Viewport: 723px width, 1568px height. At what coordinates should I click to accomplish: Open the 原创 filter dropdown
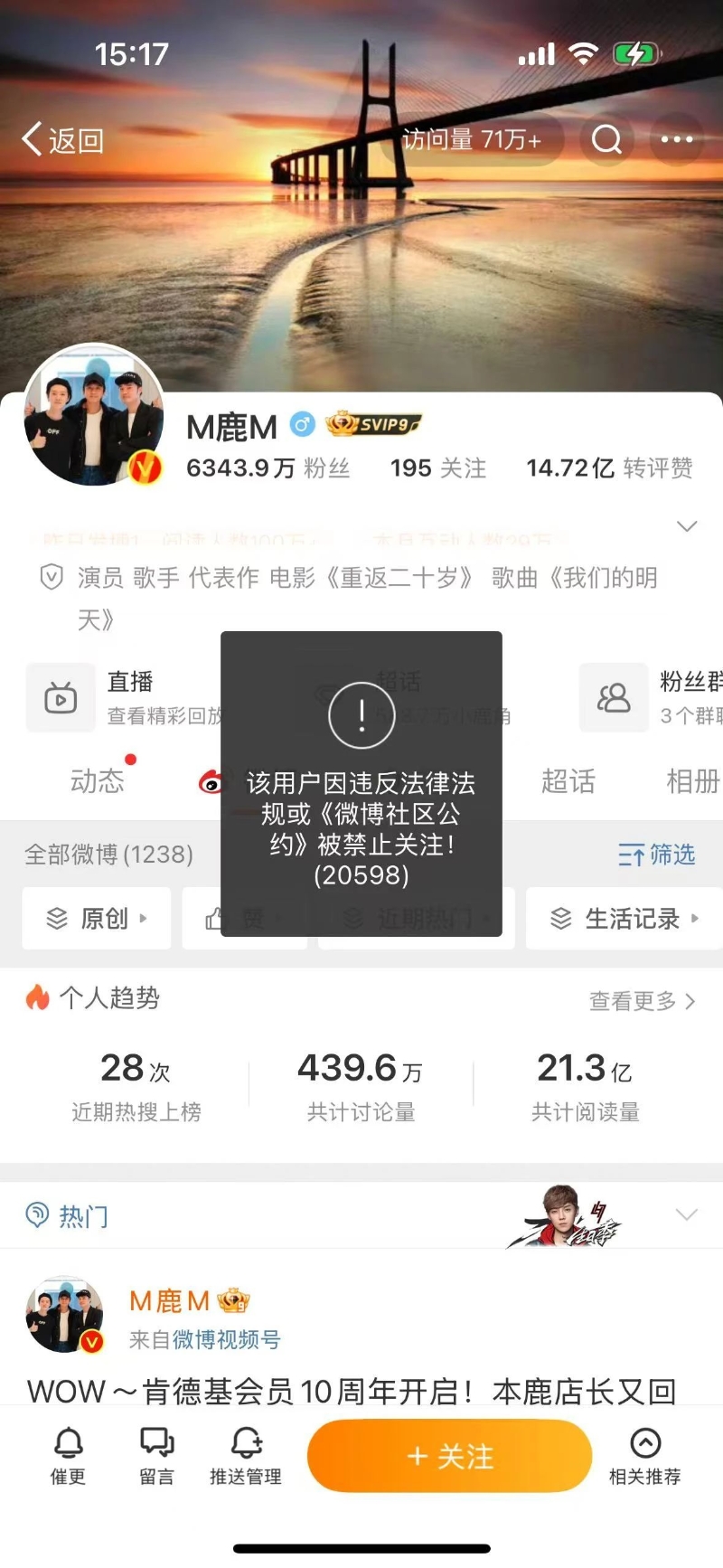click(x=96, y=919)
